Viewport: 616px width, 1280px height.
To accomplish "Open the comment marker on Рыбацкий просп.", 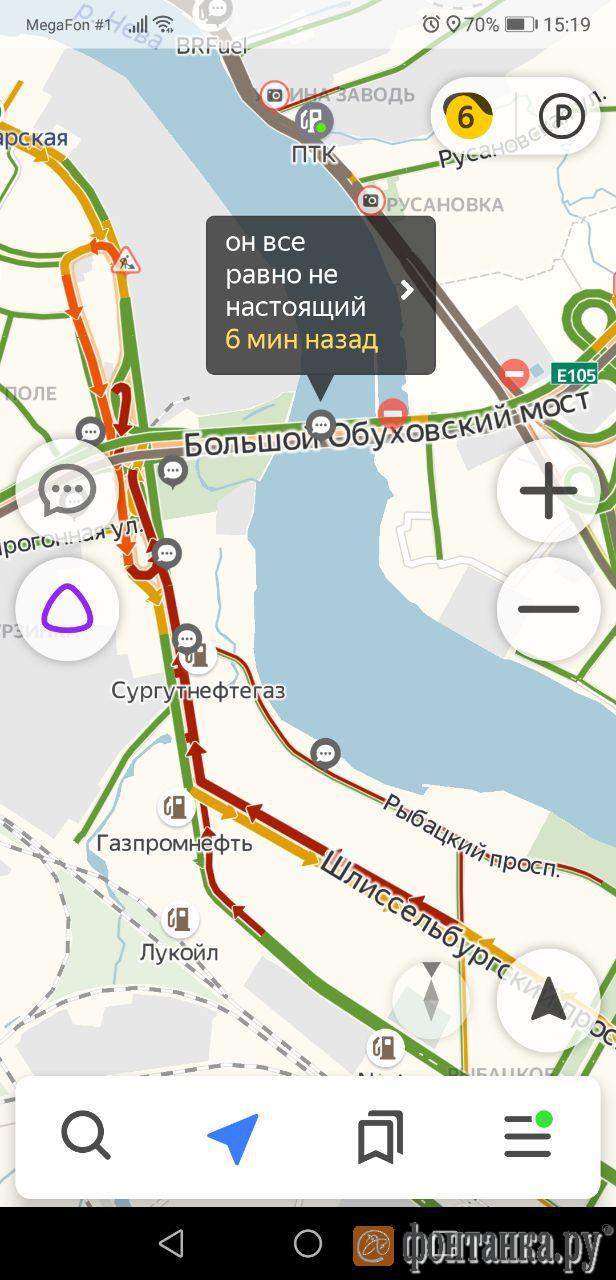I will coord(325,753).
